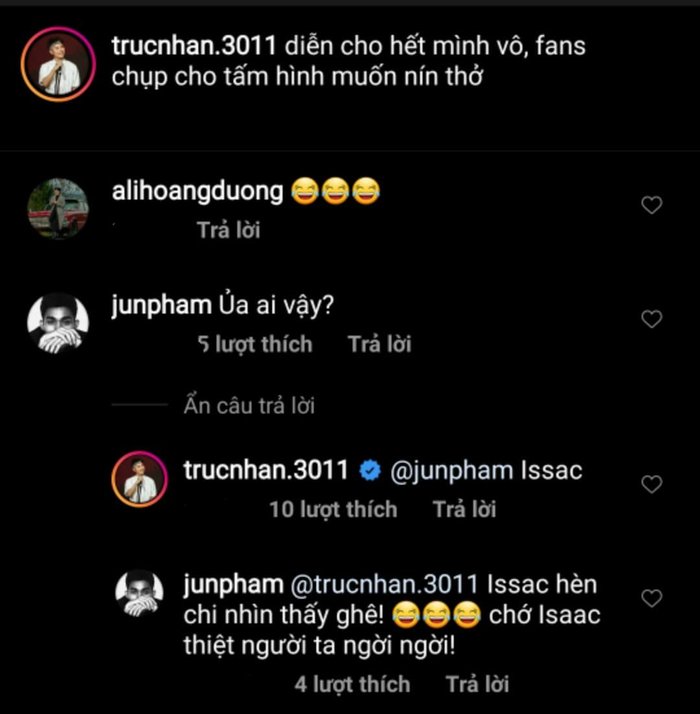Like trucnhan.3011's "Issac" reply

pyautogui.click(x=651, y=484)
